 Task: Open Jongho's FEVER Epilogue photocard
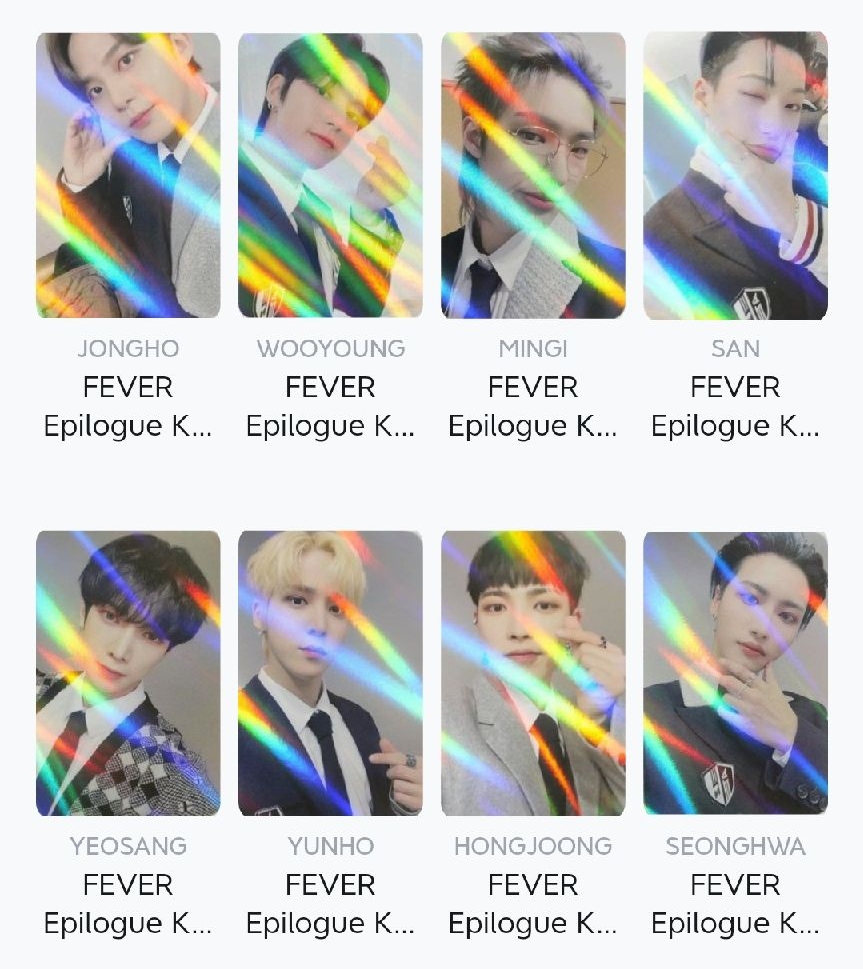(x=128, y=176)
